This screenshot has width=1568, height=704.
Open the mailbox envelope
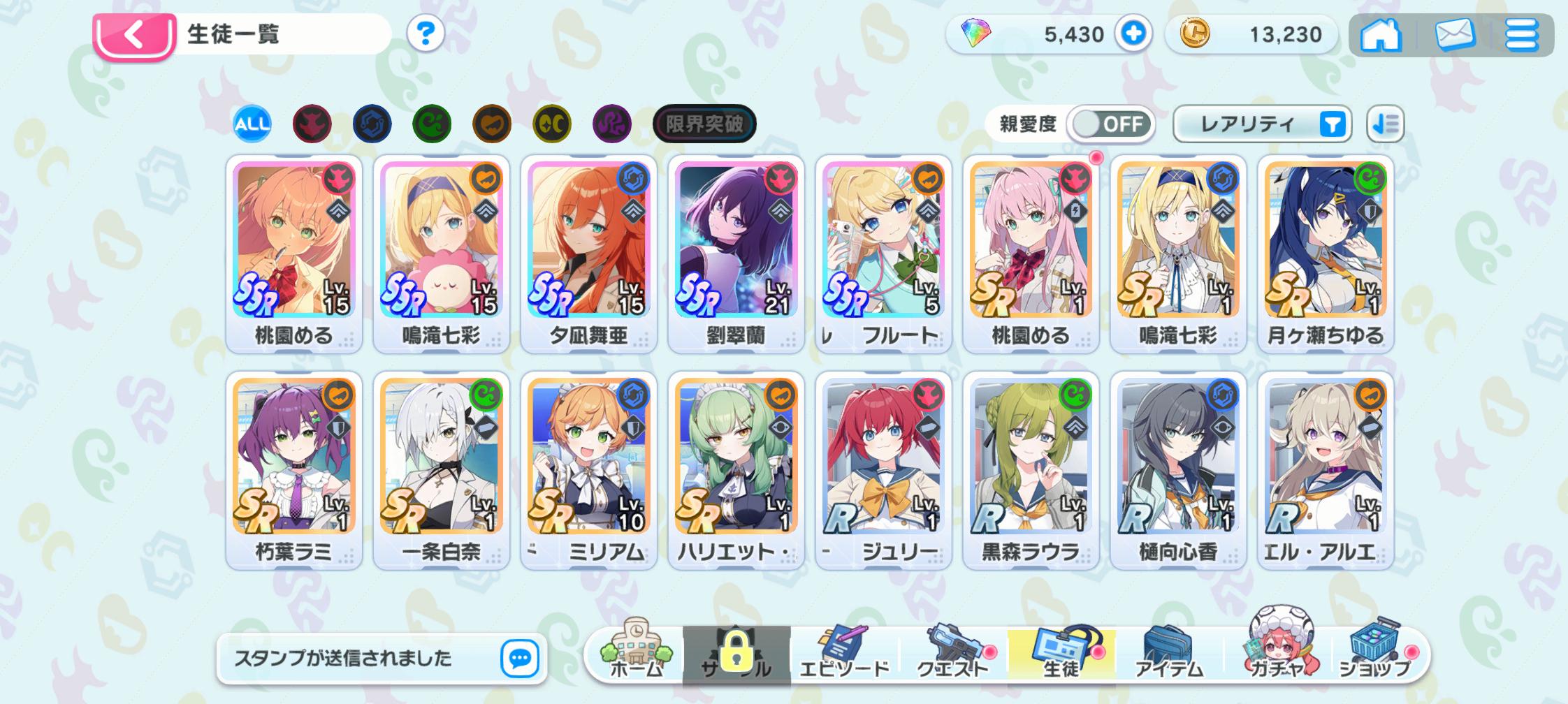1454,34
